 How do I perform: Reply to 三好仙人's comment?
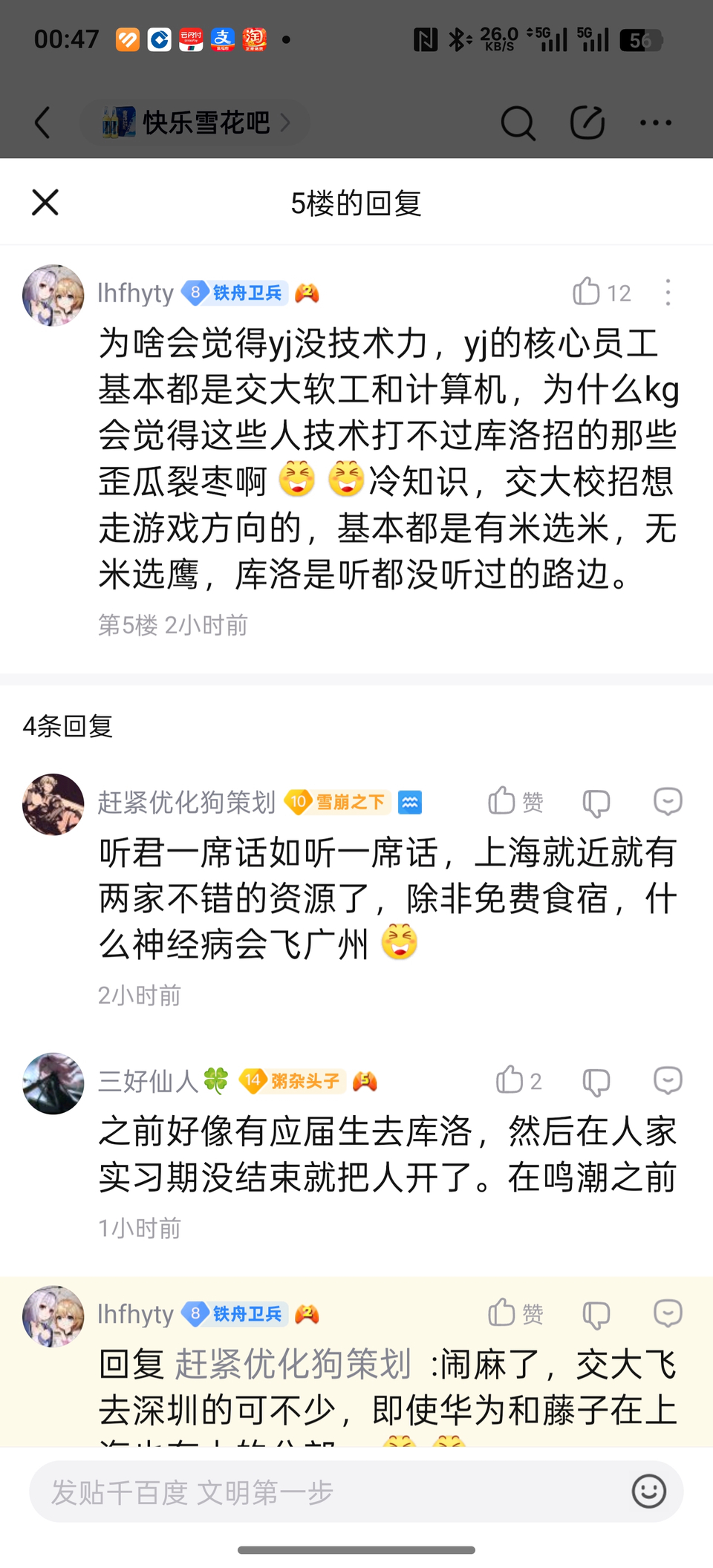(x=668, y=1081)
